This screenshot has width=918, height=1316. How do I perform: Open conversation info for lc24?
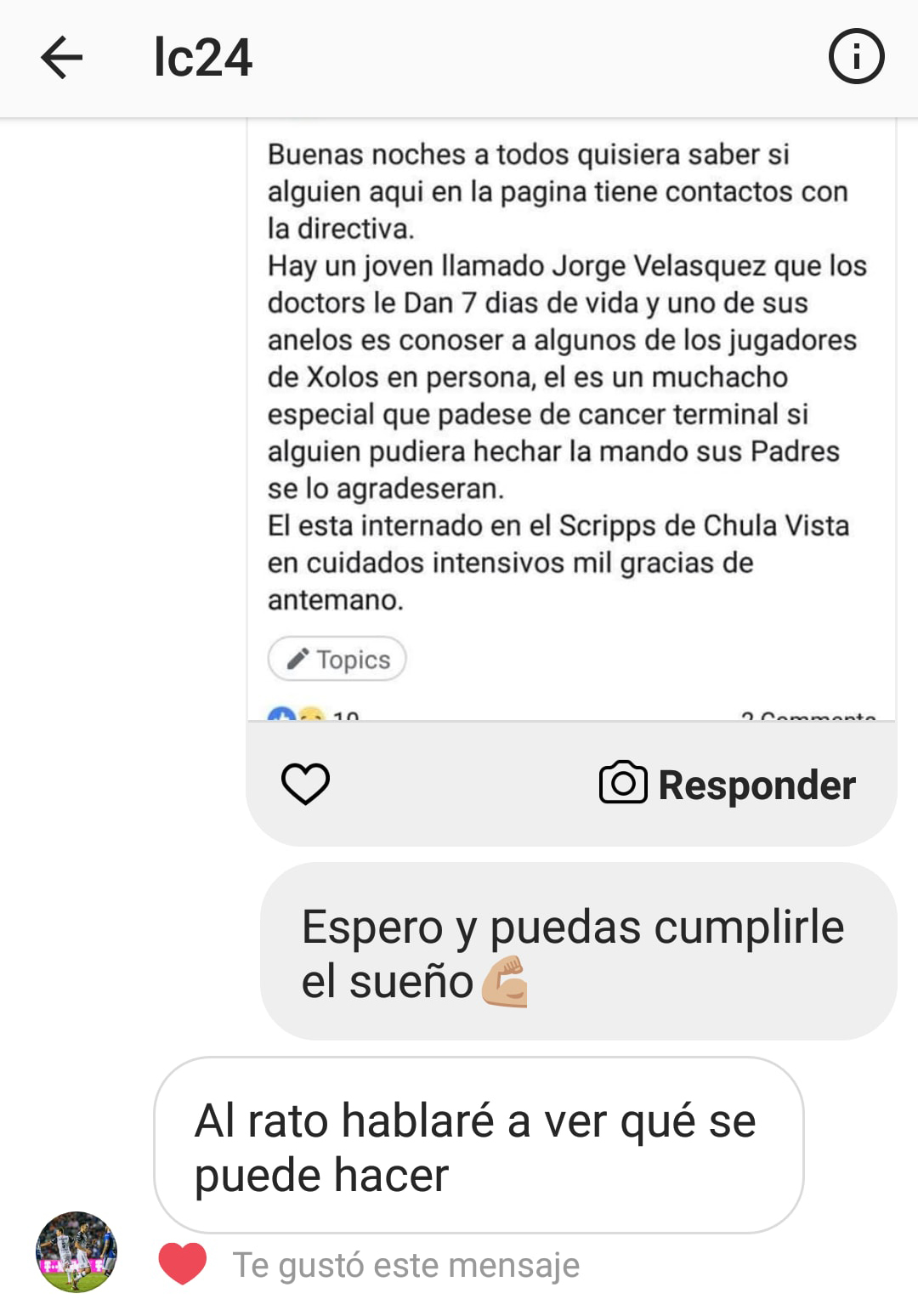coord(856,58)
